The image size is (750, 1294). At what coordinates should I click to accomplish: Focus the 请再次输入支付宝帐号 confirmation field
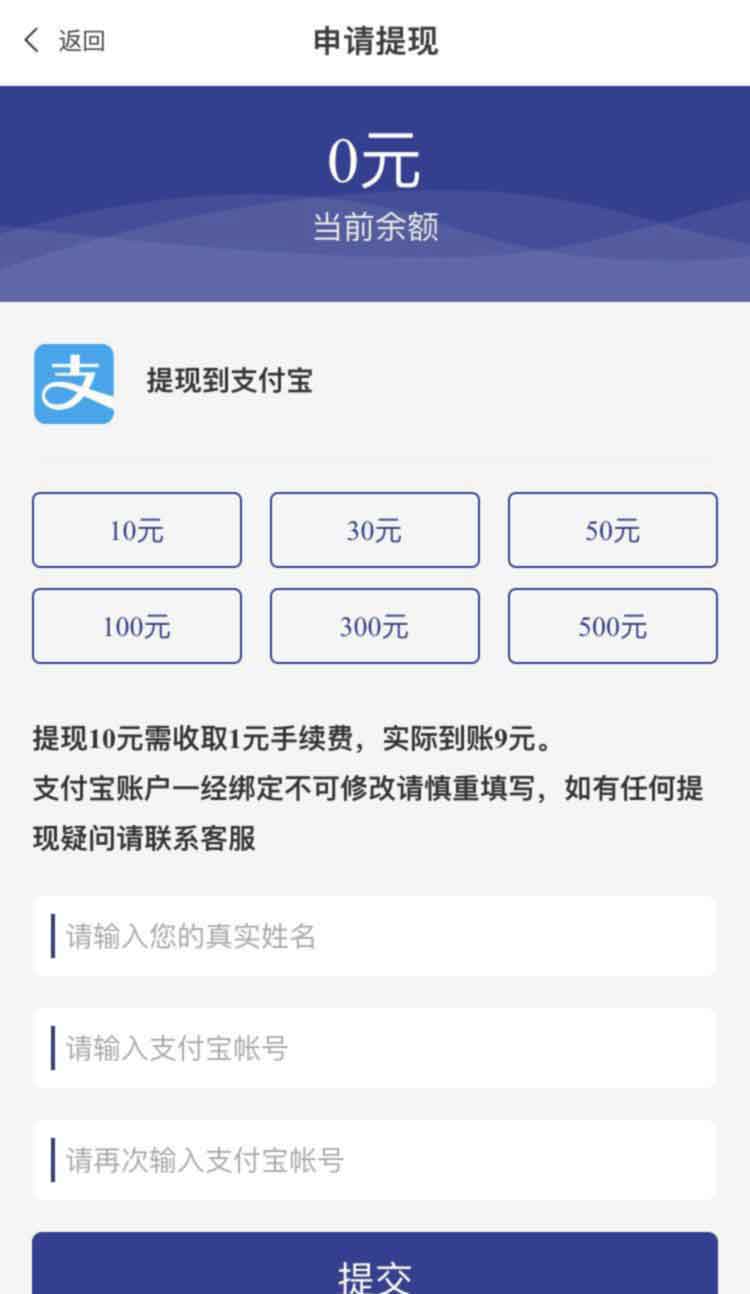click(x=375, y=1160)
